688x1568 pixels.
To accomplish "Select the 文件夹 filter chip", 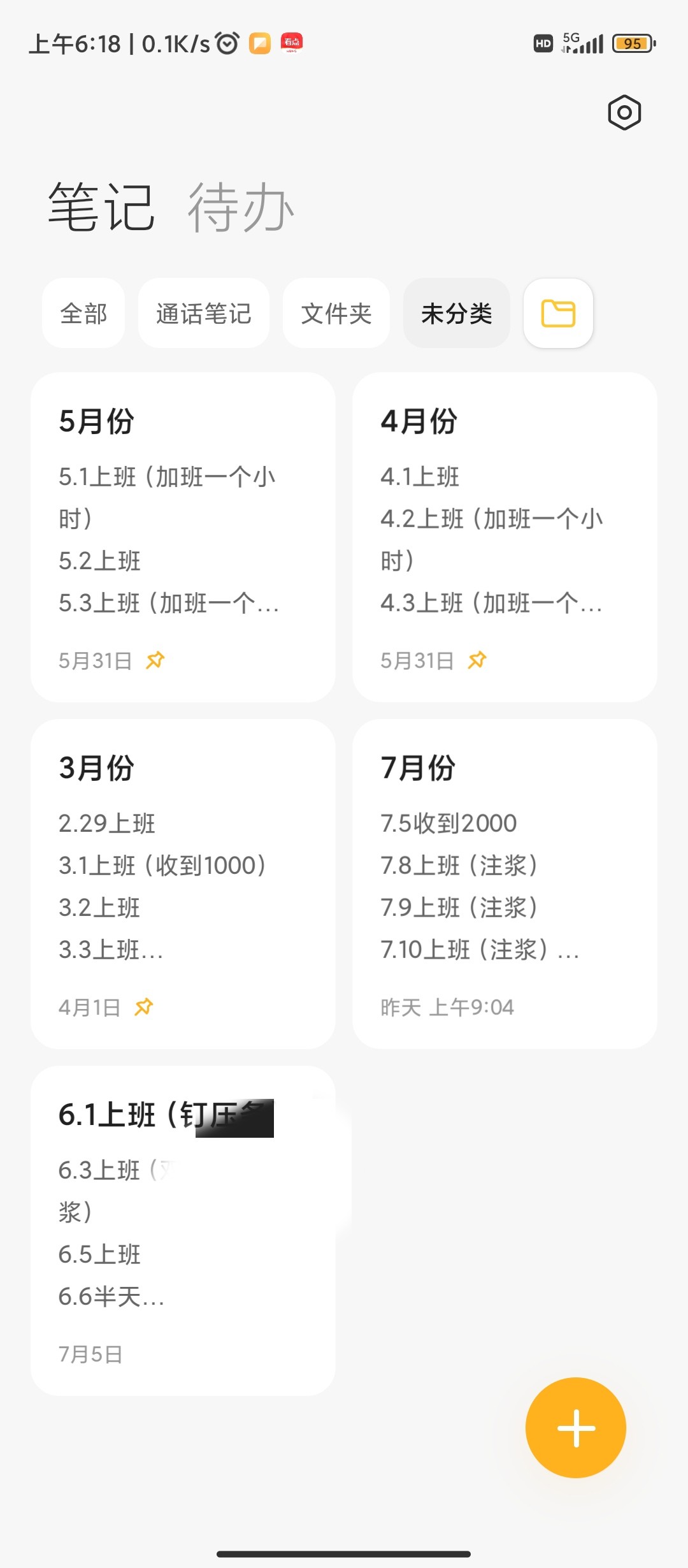I will tap(336, 314).
